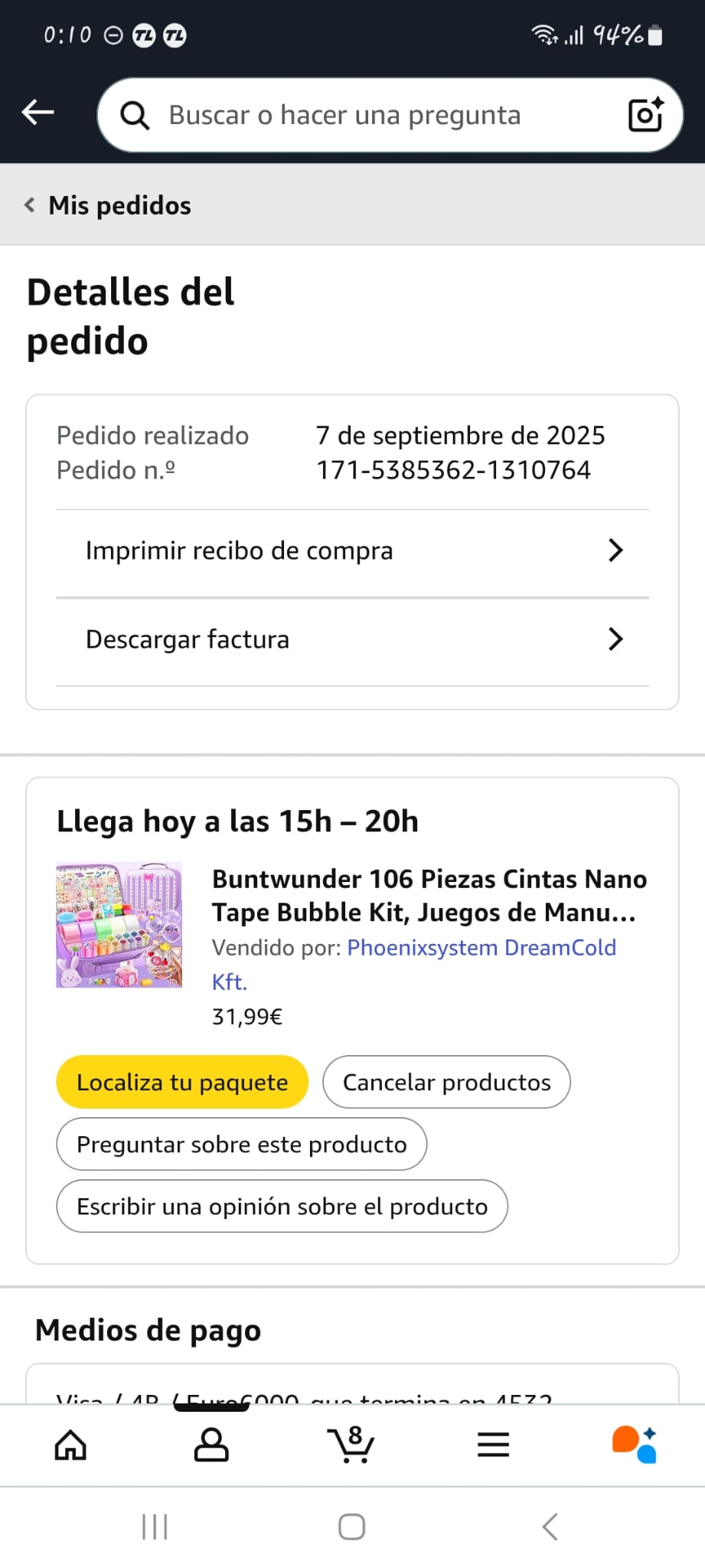Launch the Rufus AI assistant

click(x=635, y=1445)
